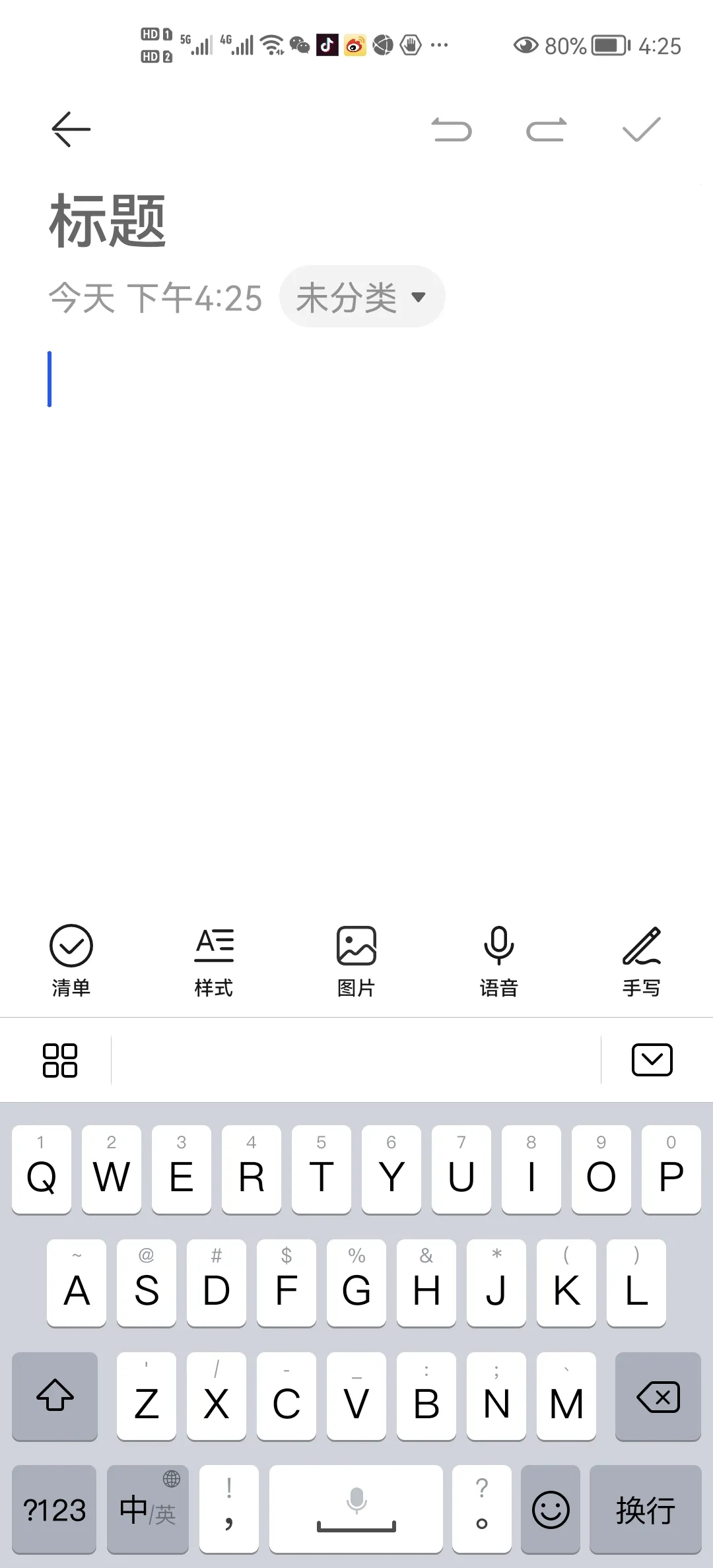Insert a 清单 checklist

(x=71, y=960)
